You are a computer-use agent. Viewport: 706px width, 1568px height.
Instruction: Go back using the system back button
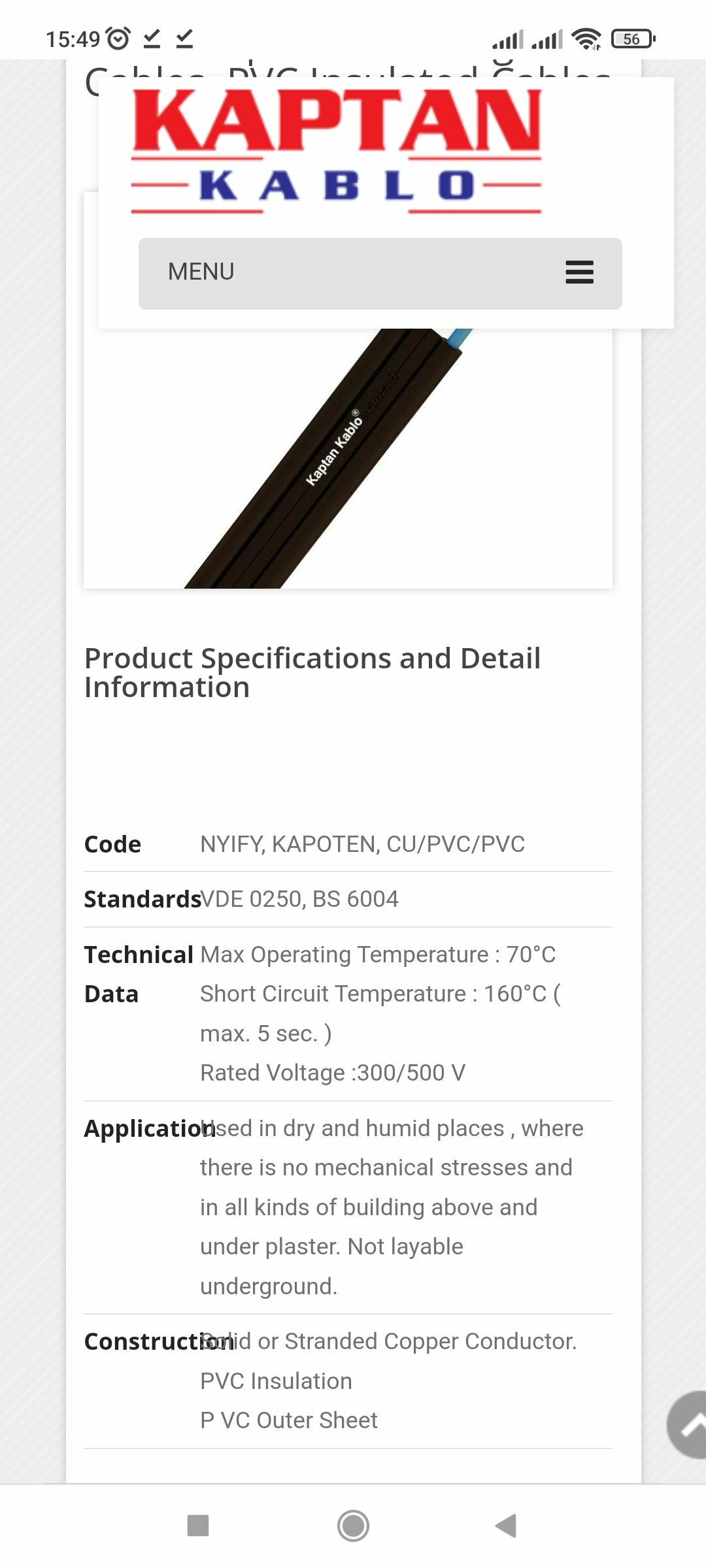click(x=506, y=1526)
